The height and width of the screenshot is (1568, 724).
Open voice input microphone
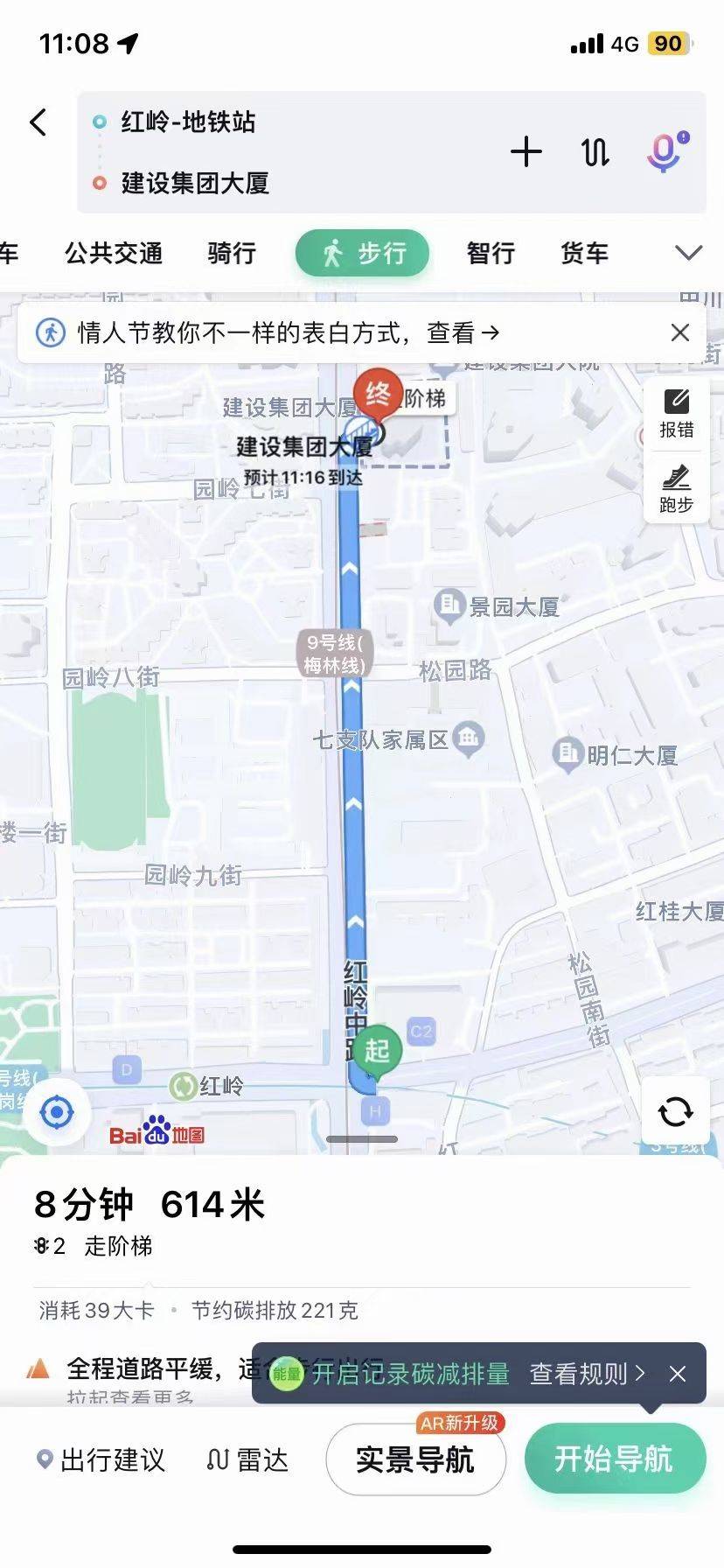(665, 151)
